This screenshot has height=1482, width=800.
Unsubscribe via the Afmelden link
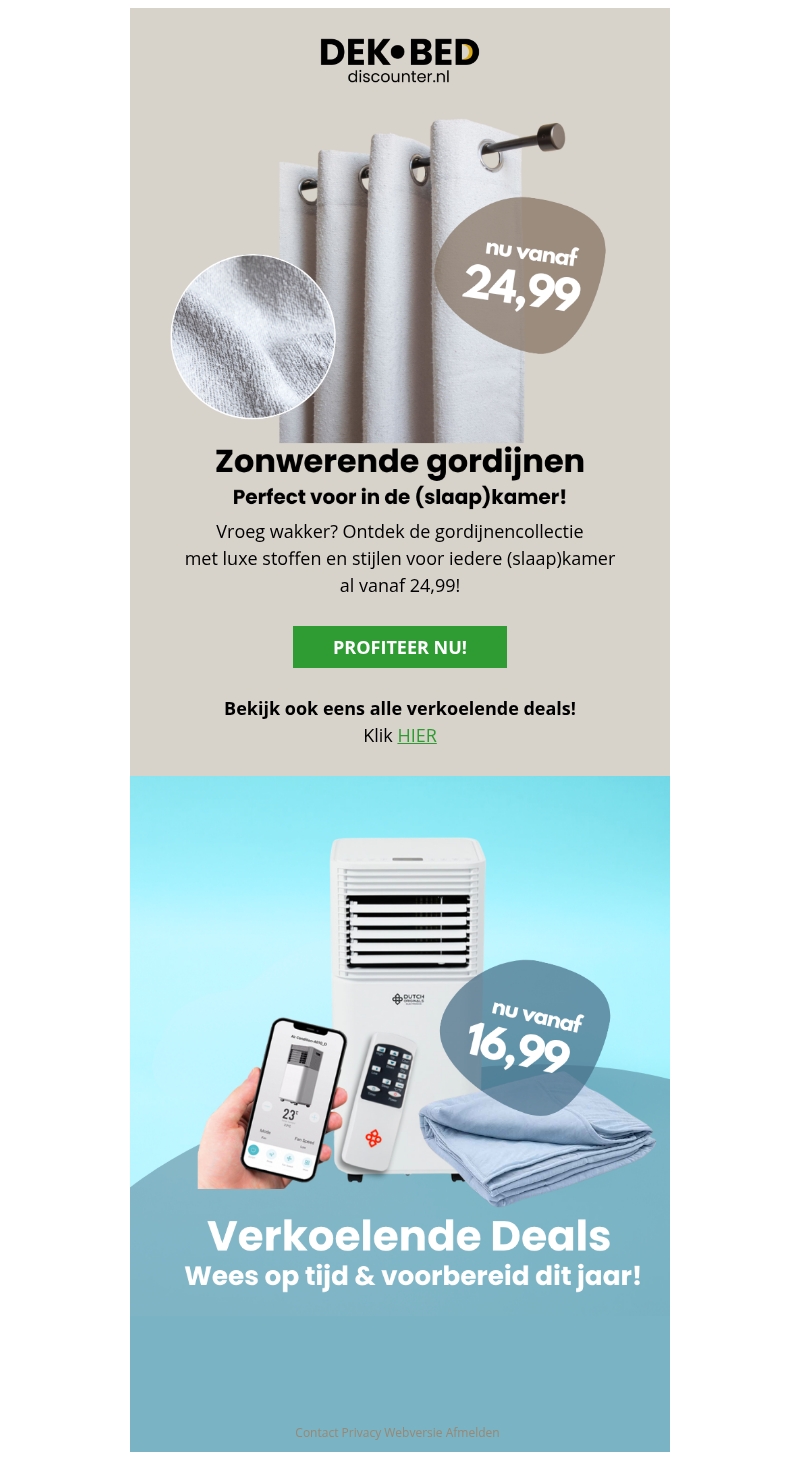pos(472,1432)
